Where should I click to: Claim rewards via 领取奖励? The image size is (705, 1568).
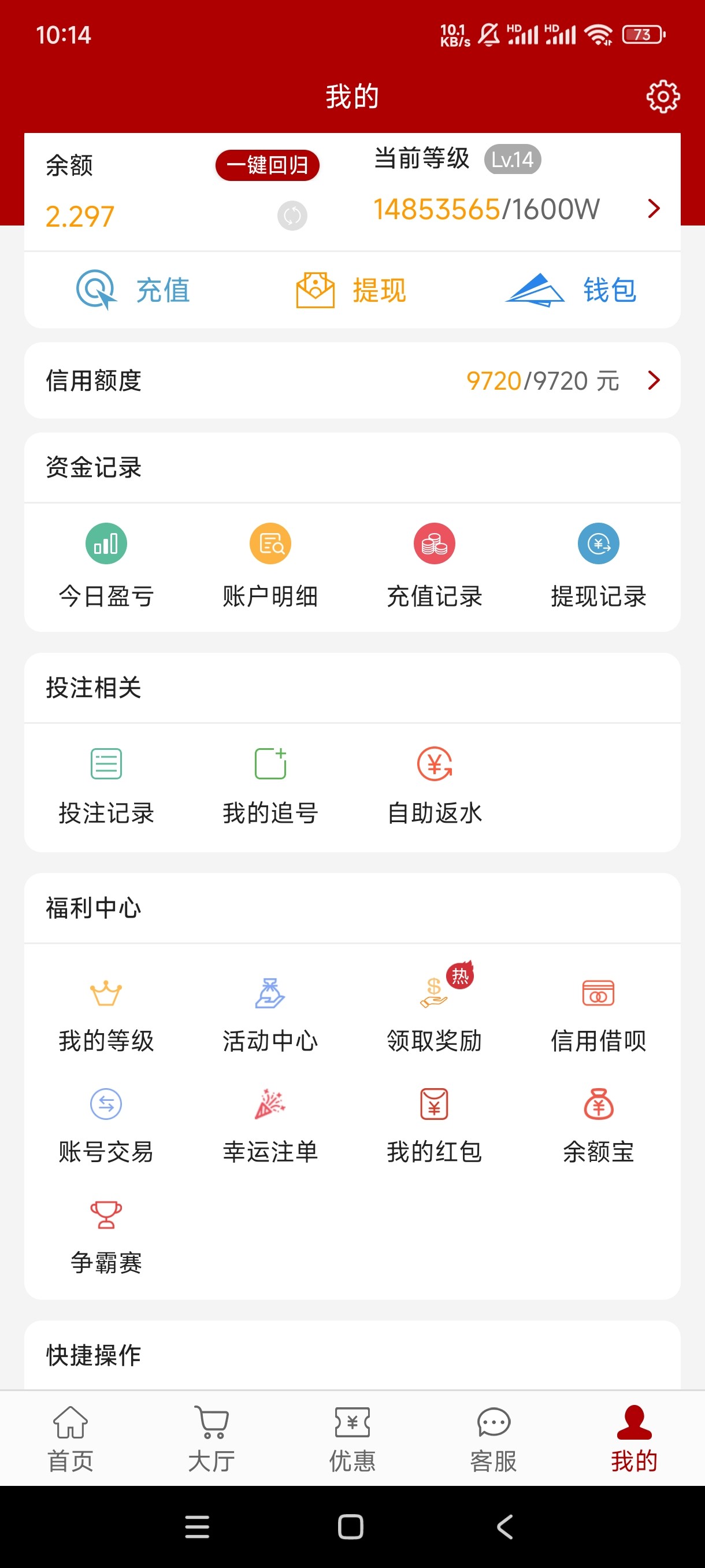coord(435,1014)
